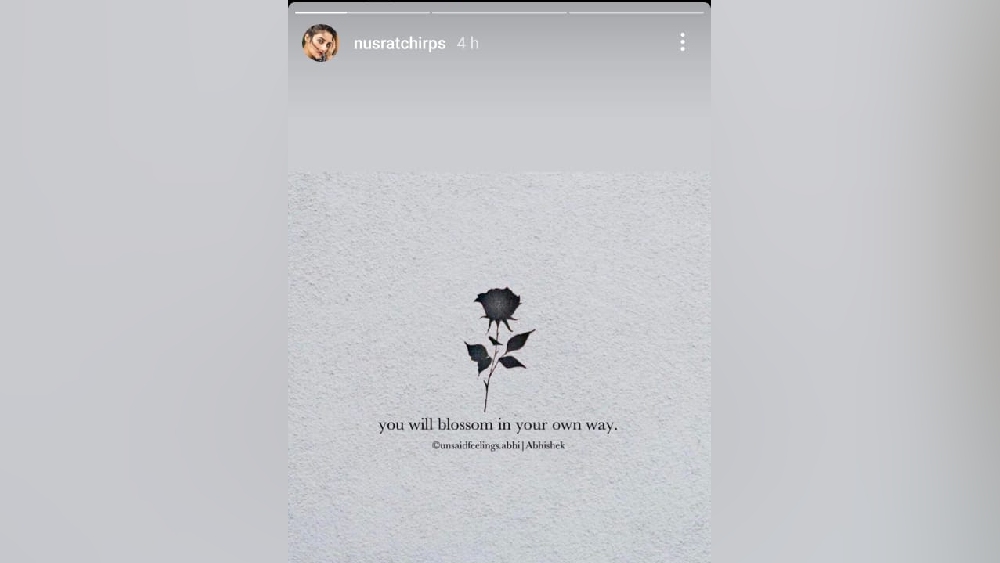The image size is (1000, 563).
Task: Open the story overflow menu
Action: coord(682,42)
